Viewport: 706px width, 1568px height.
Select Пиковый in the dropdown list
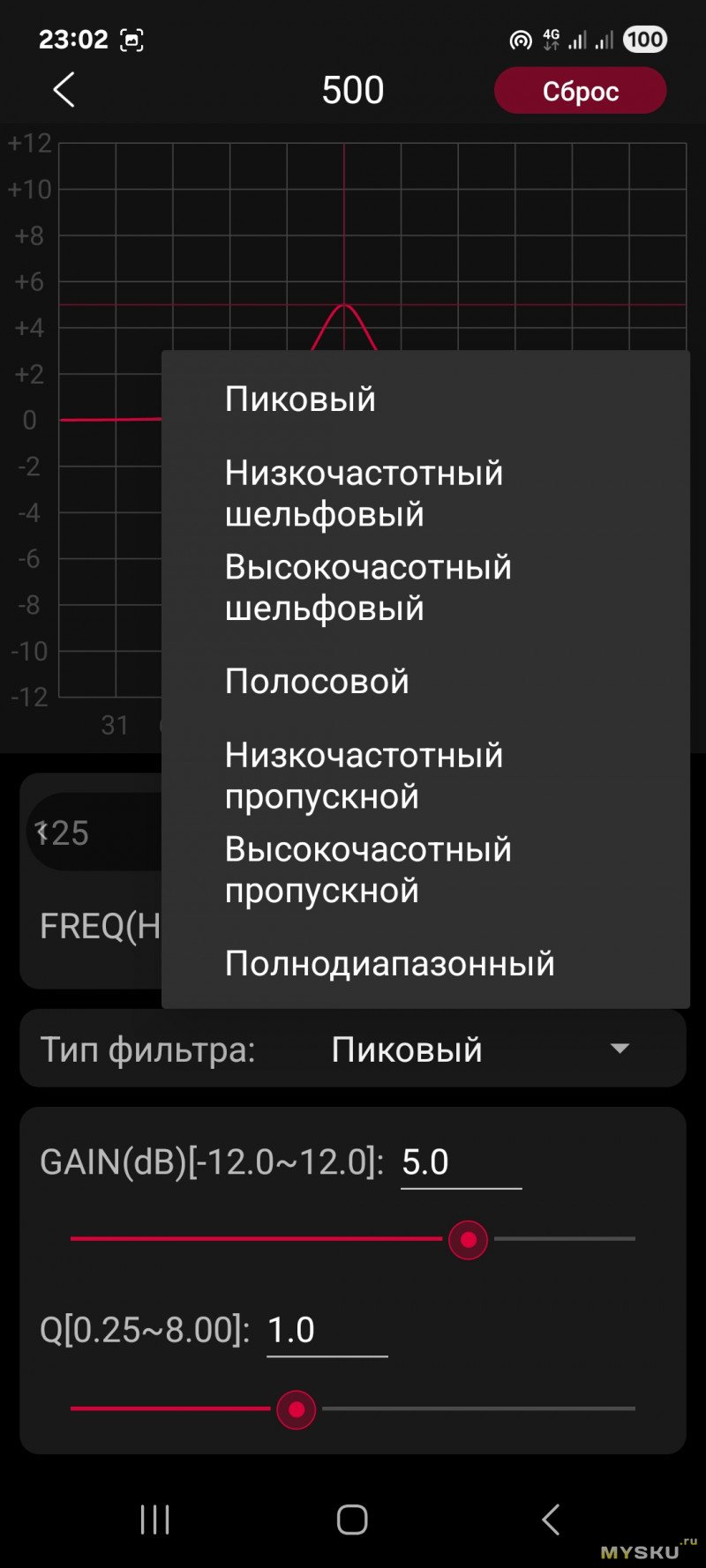pos(300,399)
